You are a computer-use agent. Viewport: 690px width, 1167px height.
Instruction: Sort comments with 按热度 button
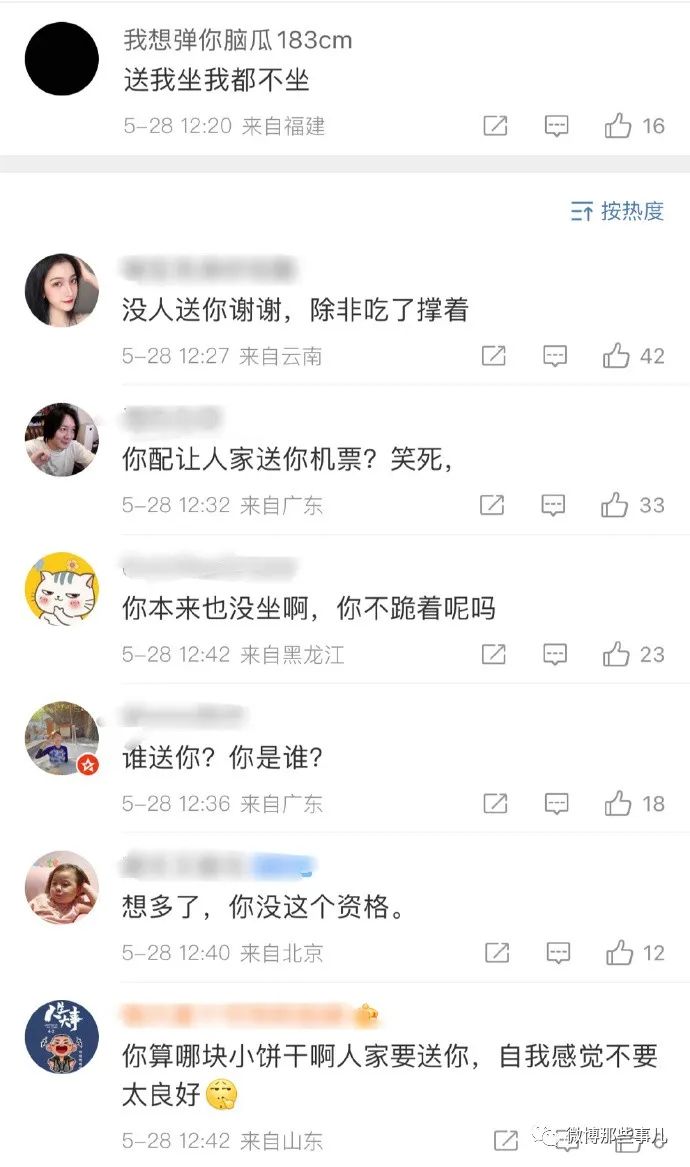coord(617,211)
